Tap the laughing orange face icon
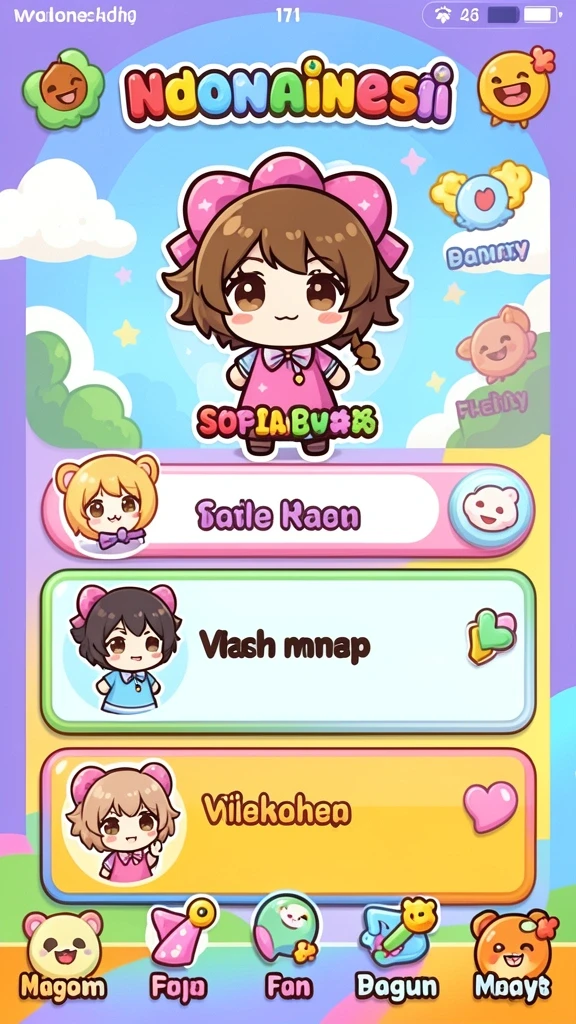This screenshot has width=576, height=1024. 513,86
